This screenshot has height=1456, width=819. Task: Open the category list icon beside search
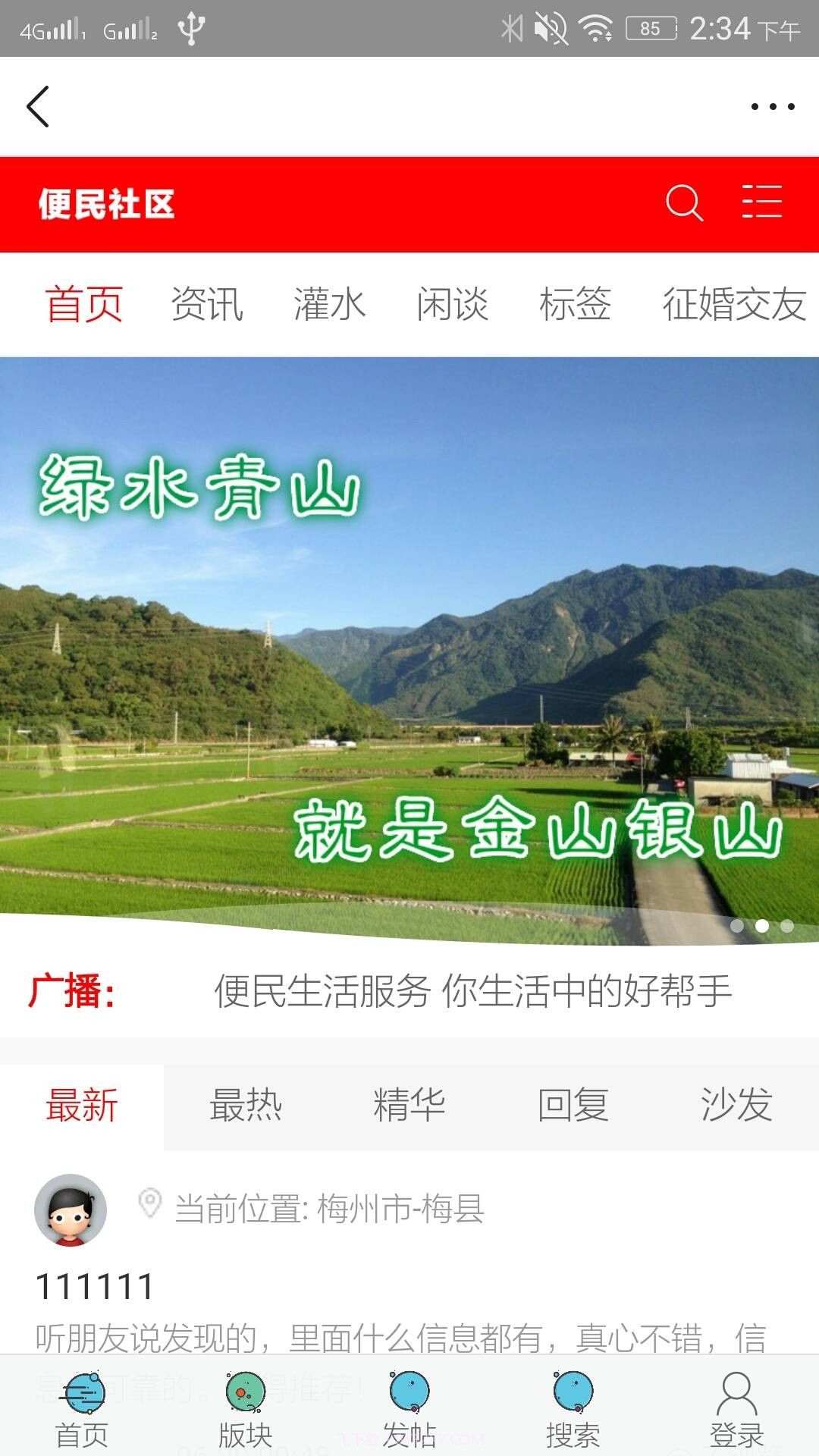tap(762, 201)
